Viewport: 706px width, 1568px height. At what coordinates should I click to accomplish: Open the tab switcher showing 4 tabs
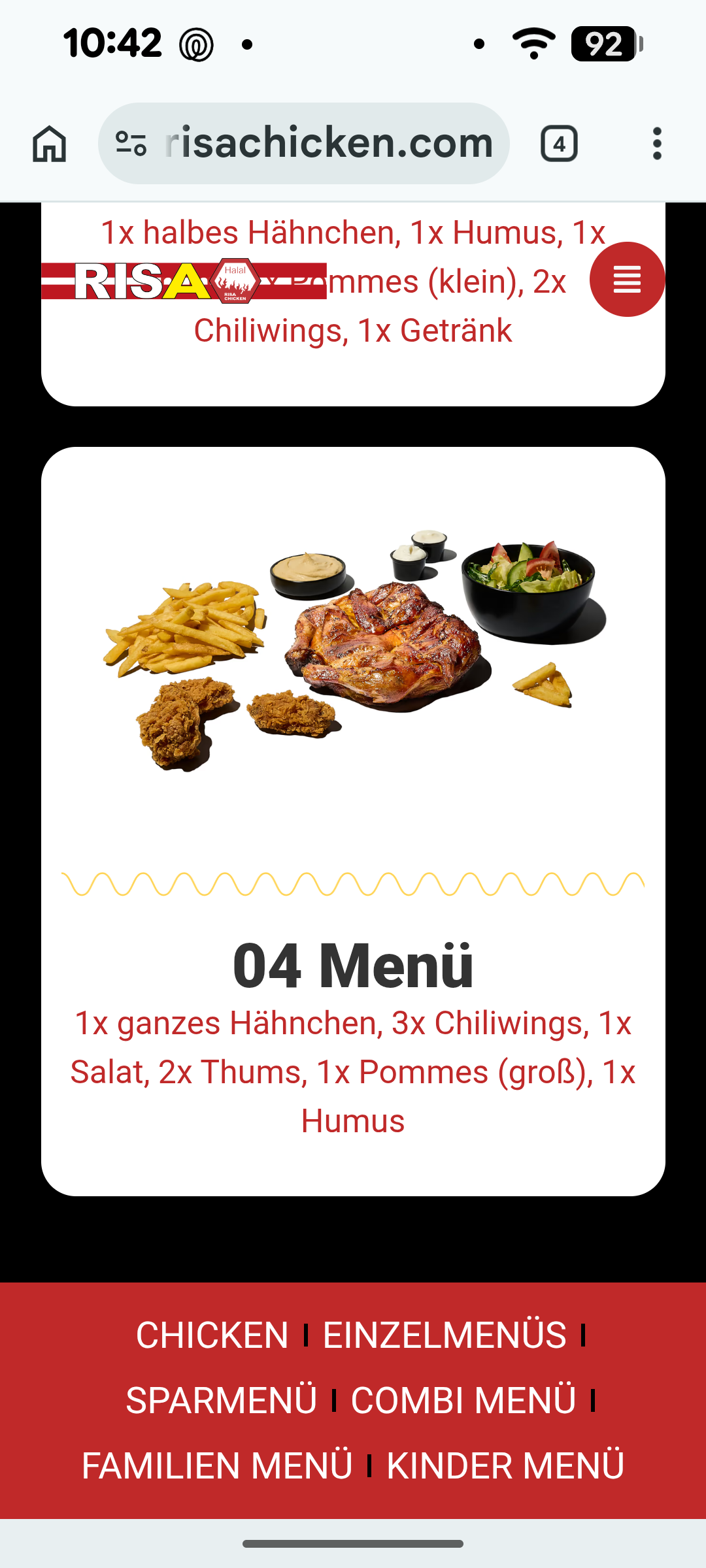click(559, 143)
